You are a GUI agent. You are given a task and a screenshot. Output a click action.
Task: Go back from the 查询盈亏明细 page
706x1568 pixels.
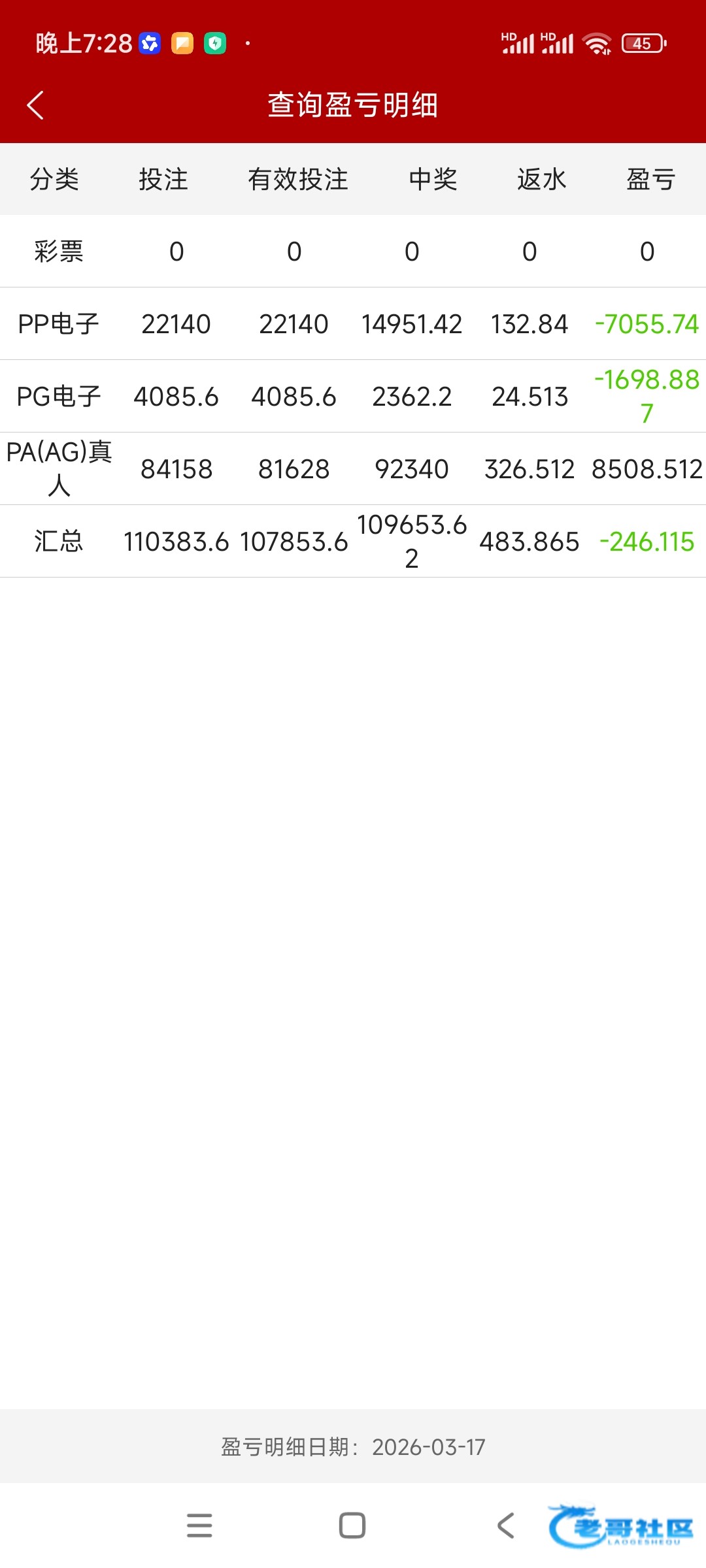[35, 105]
